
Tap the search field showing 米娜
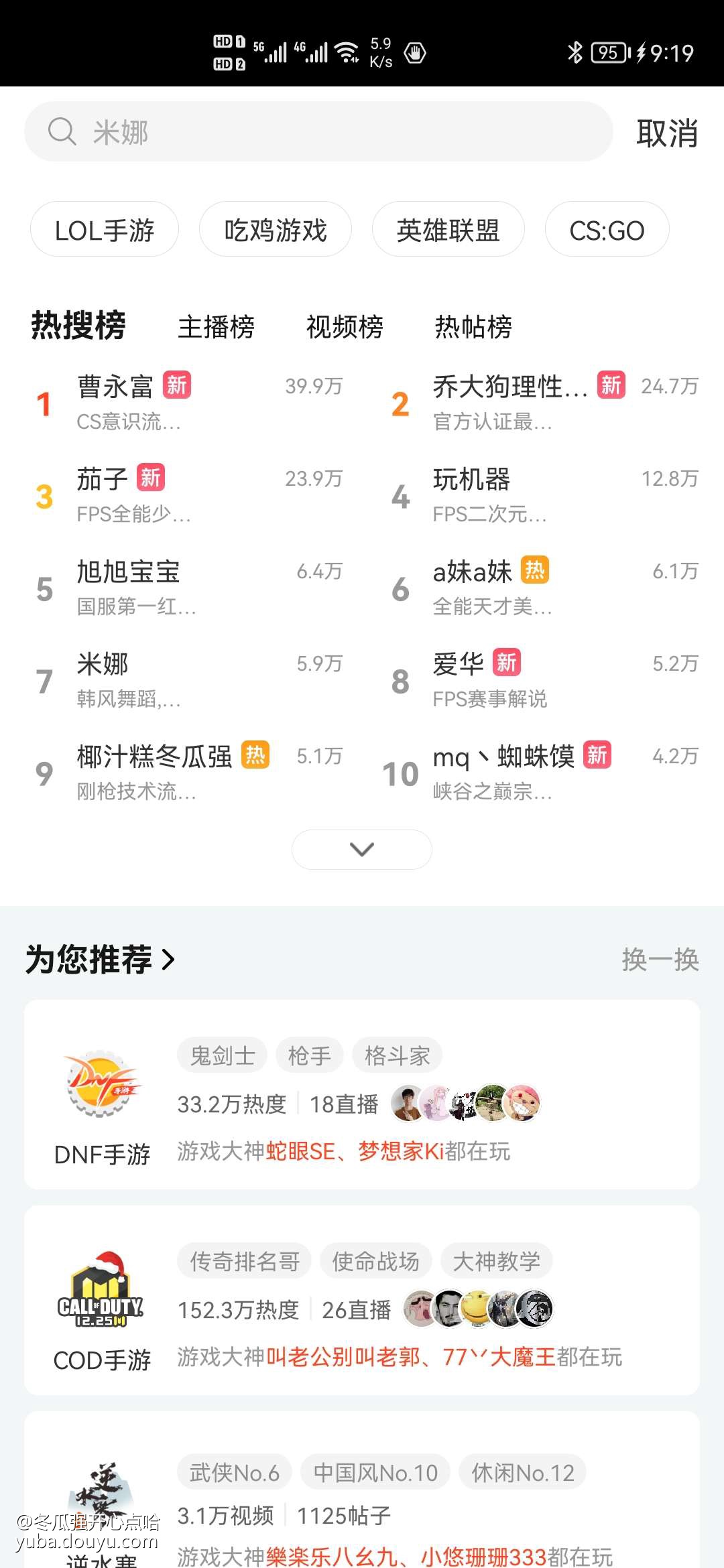318,132
